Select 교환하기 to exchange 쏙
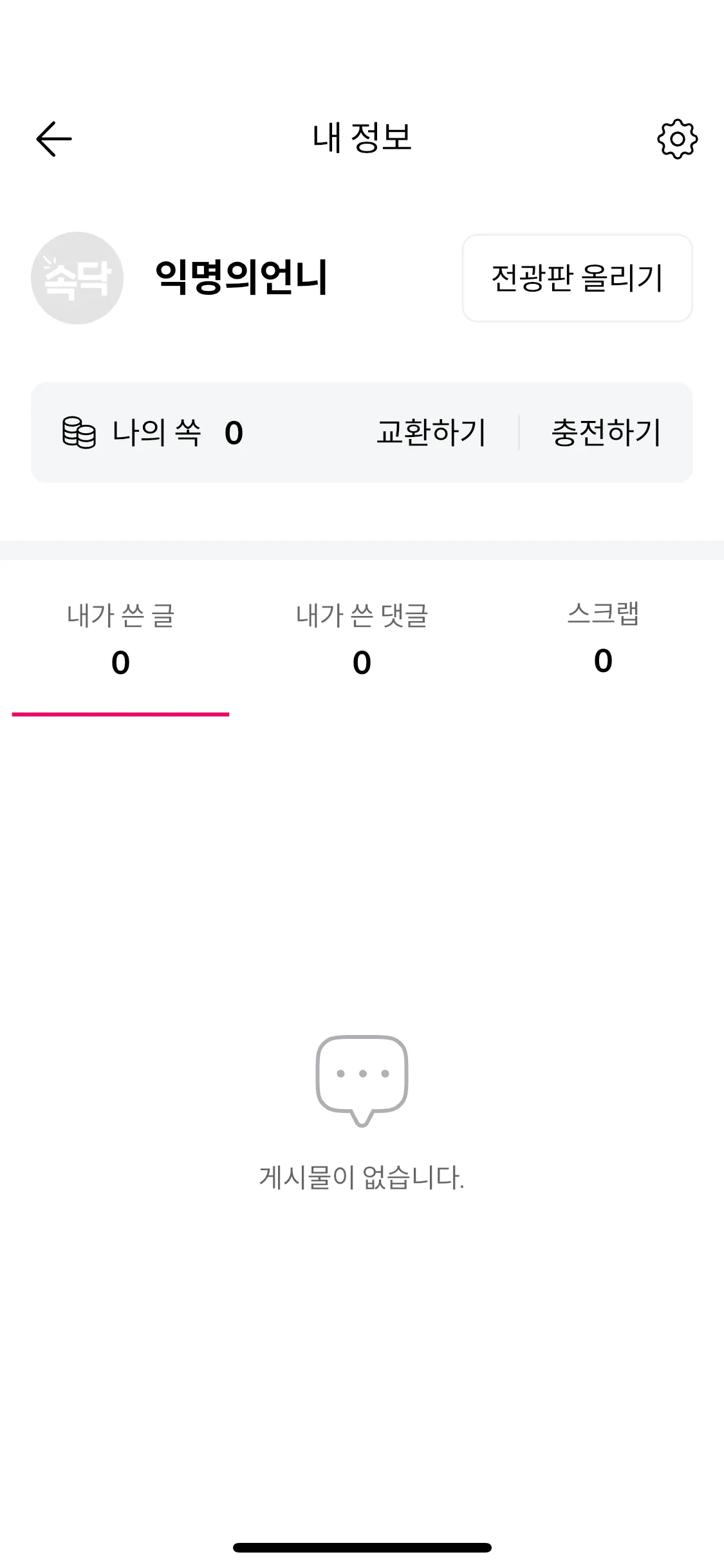Viewport: 724px width, 1568px height. point(431,433)
